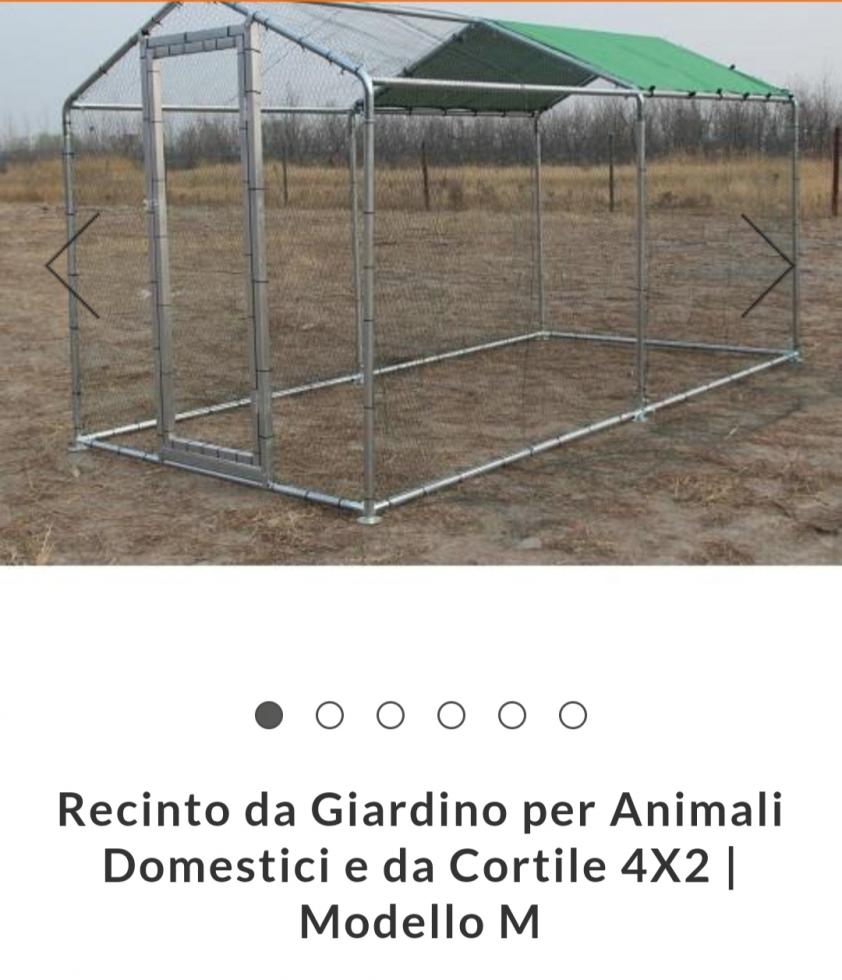Show the next product image
The image size is (842, 980).
tap(768, 266)
